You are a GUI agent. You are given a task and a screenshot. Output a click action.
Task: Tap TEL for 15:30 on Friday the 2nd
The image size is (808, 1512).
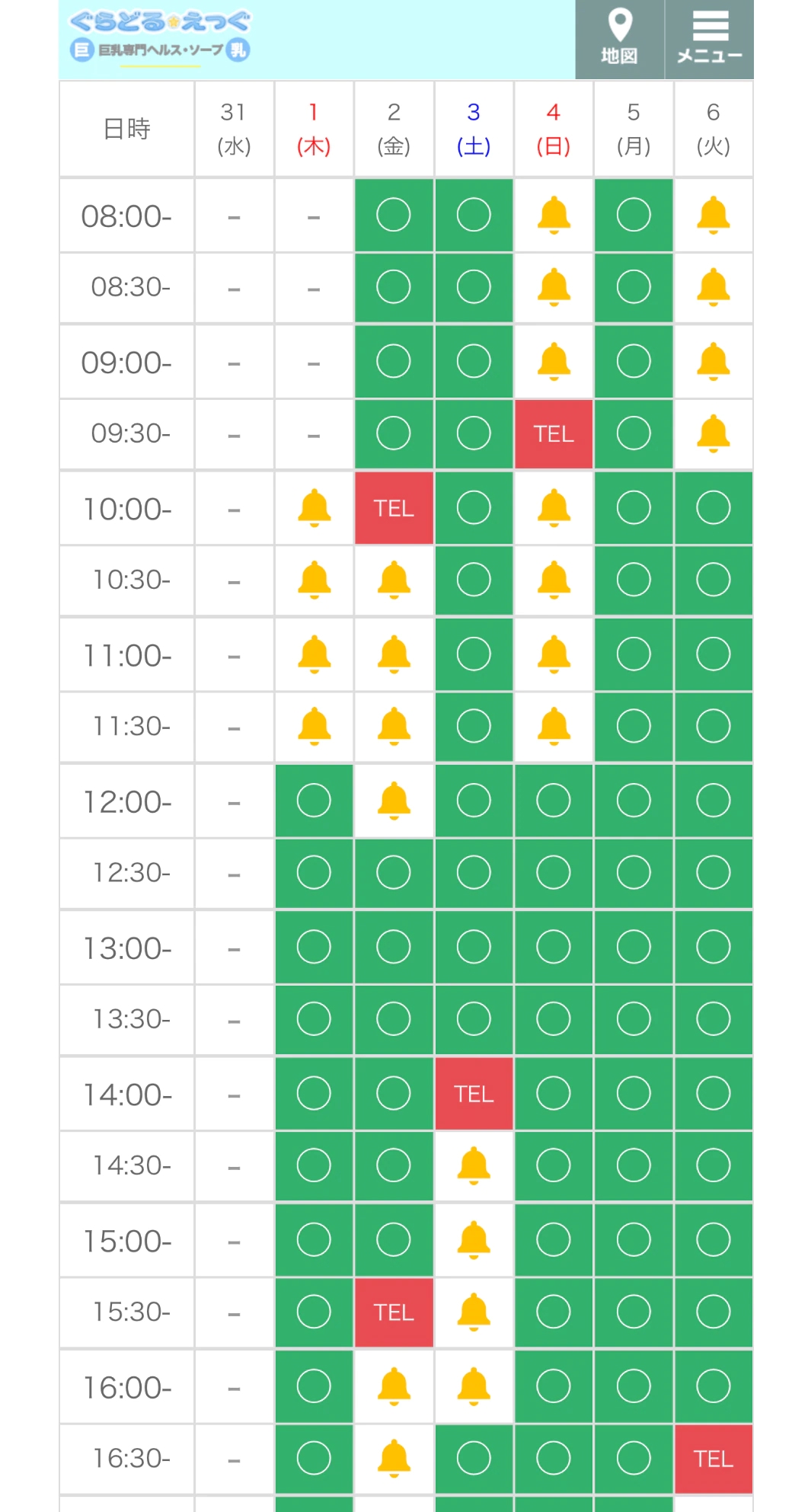[394, 1312]
